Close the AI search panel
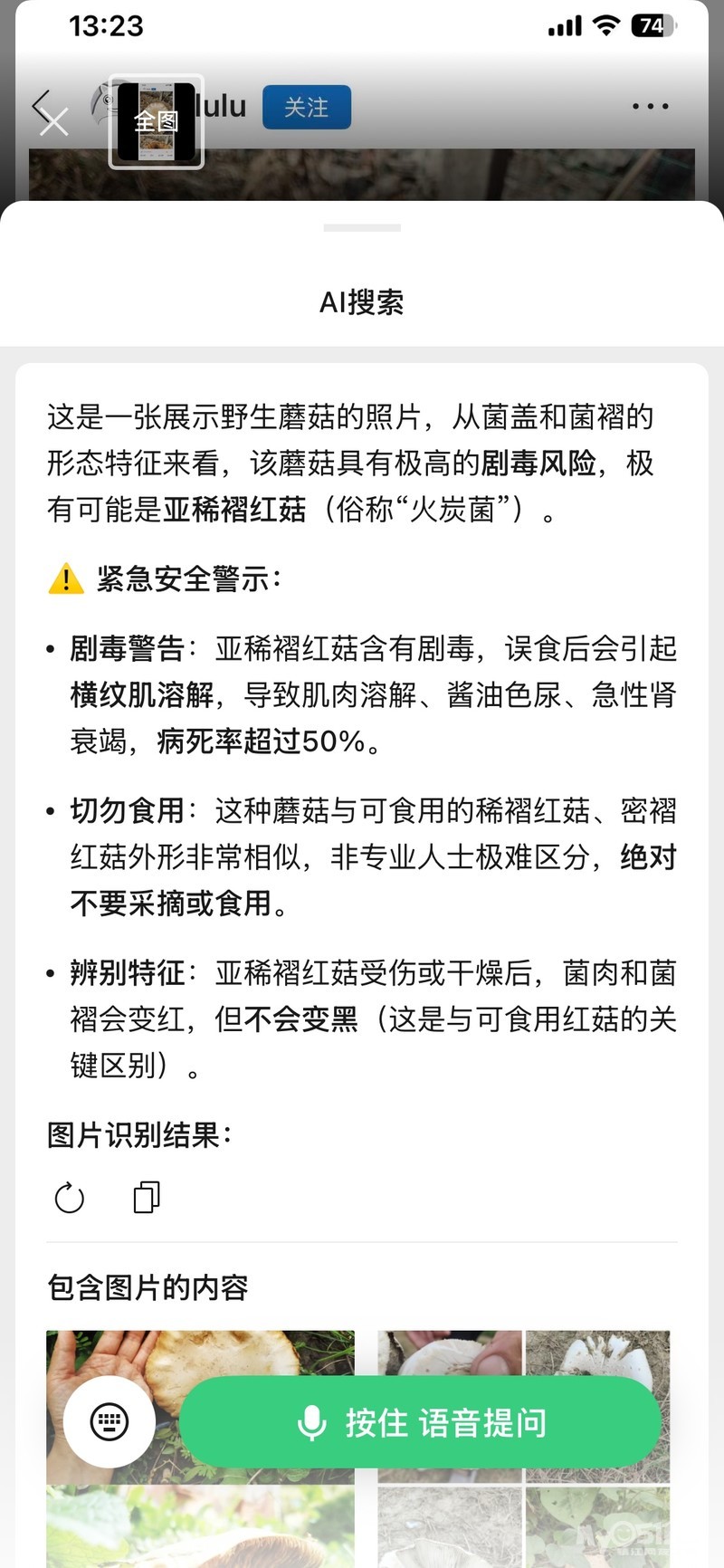The image size is (724, 1568). (52, 121)
